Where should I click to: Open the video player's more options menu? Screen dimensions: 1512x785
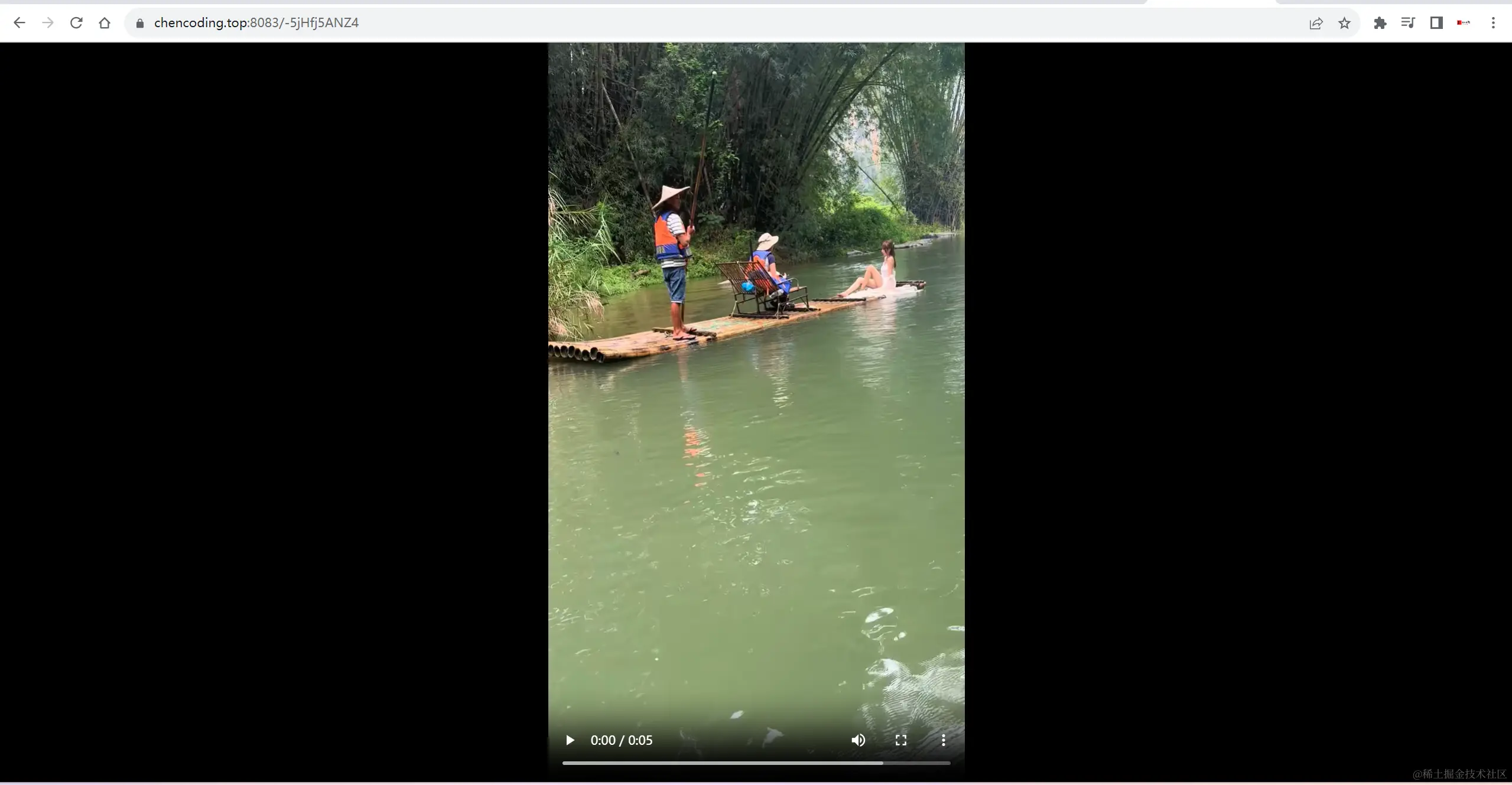[943, 740]
